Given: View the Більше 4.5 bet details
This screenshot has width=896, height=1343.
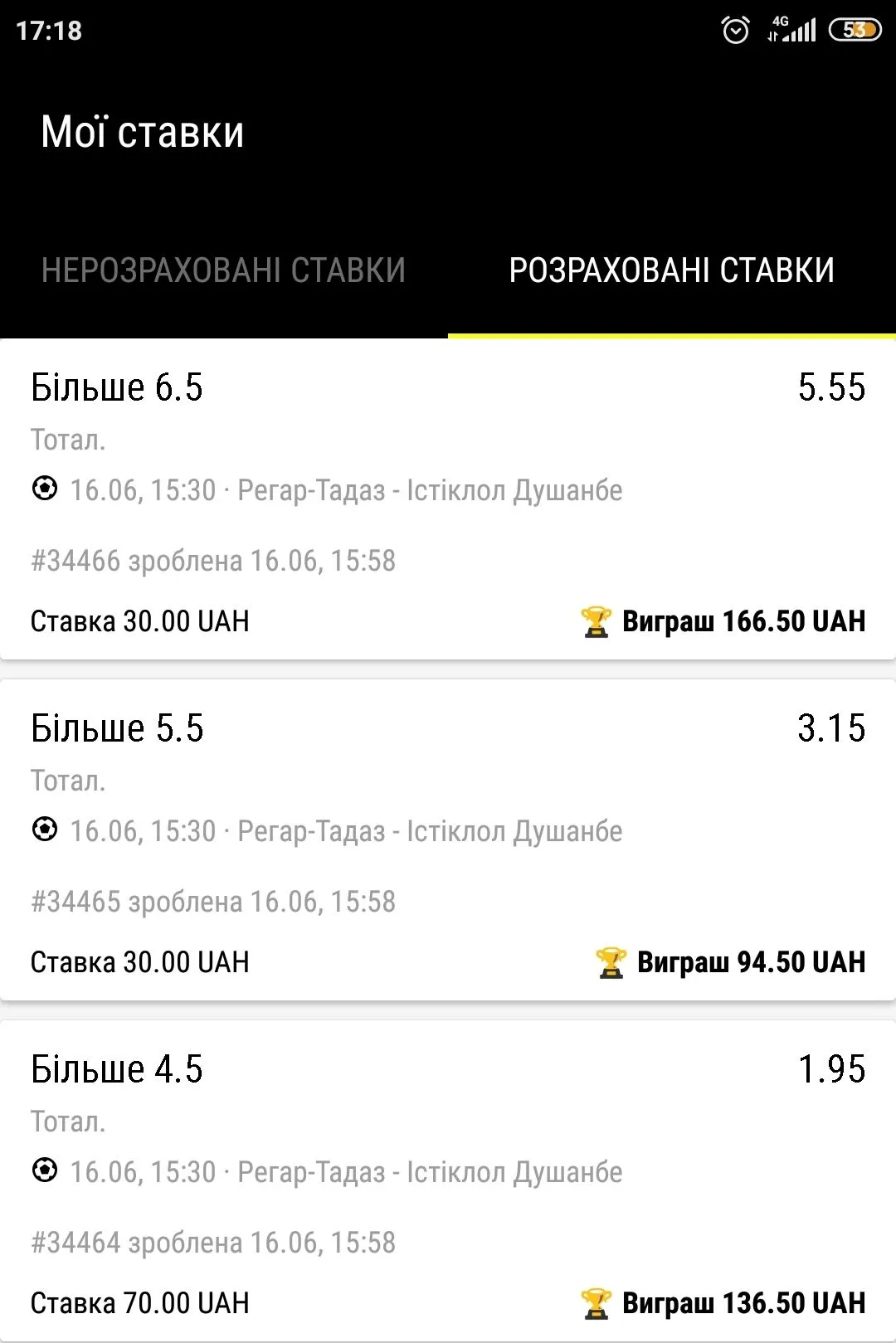Looking at the screenshot, I should (x=448, y=1181).
